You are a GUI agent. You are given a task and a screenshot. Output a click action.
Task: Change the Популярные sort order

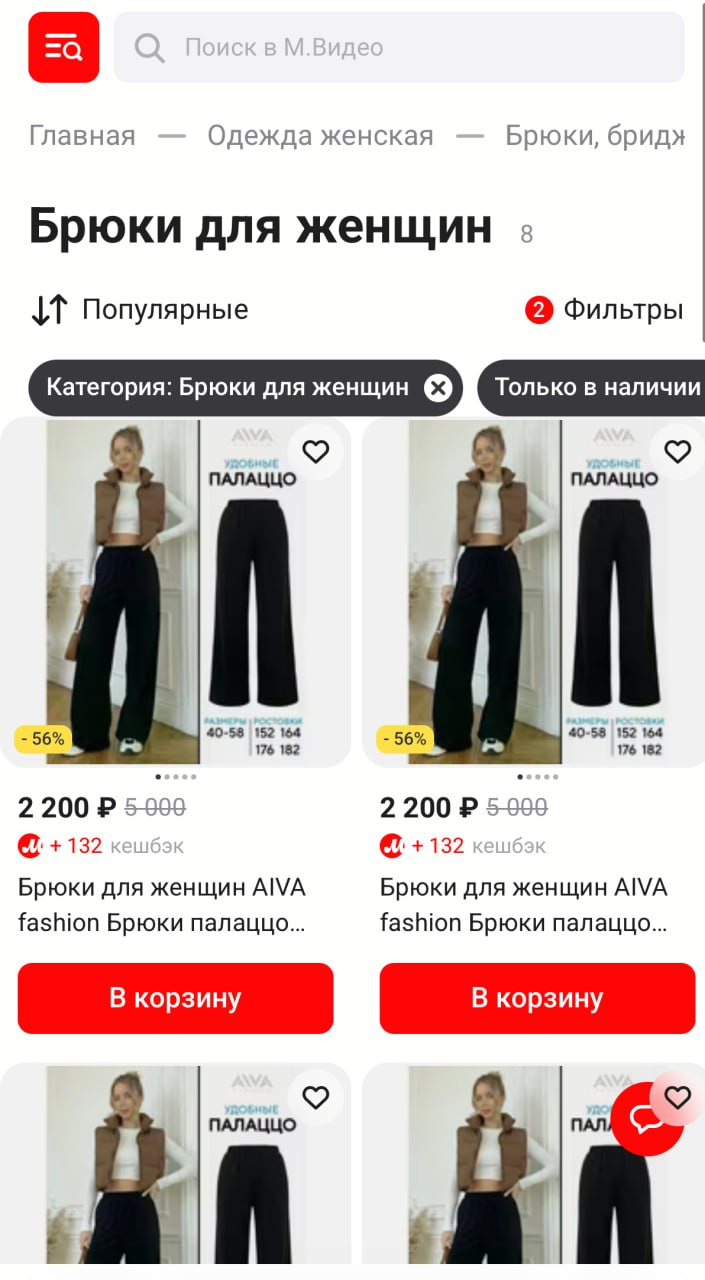click(x=140, y=310)
